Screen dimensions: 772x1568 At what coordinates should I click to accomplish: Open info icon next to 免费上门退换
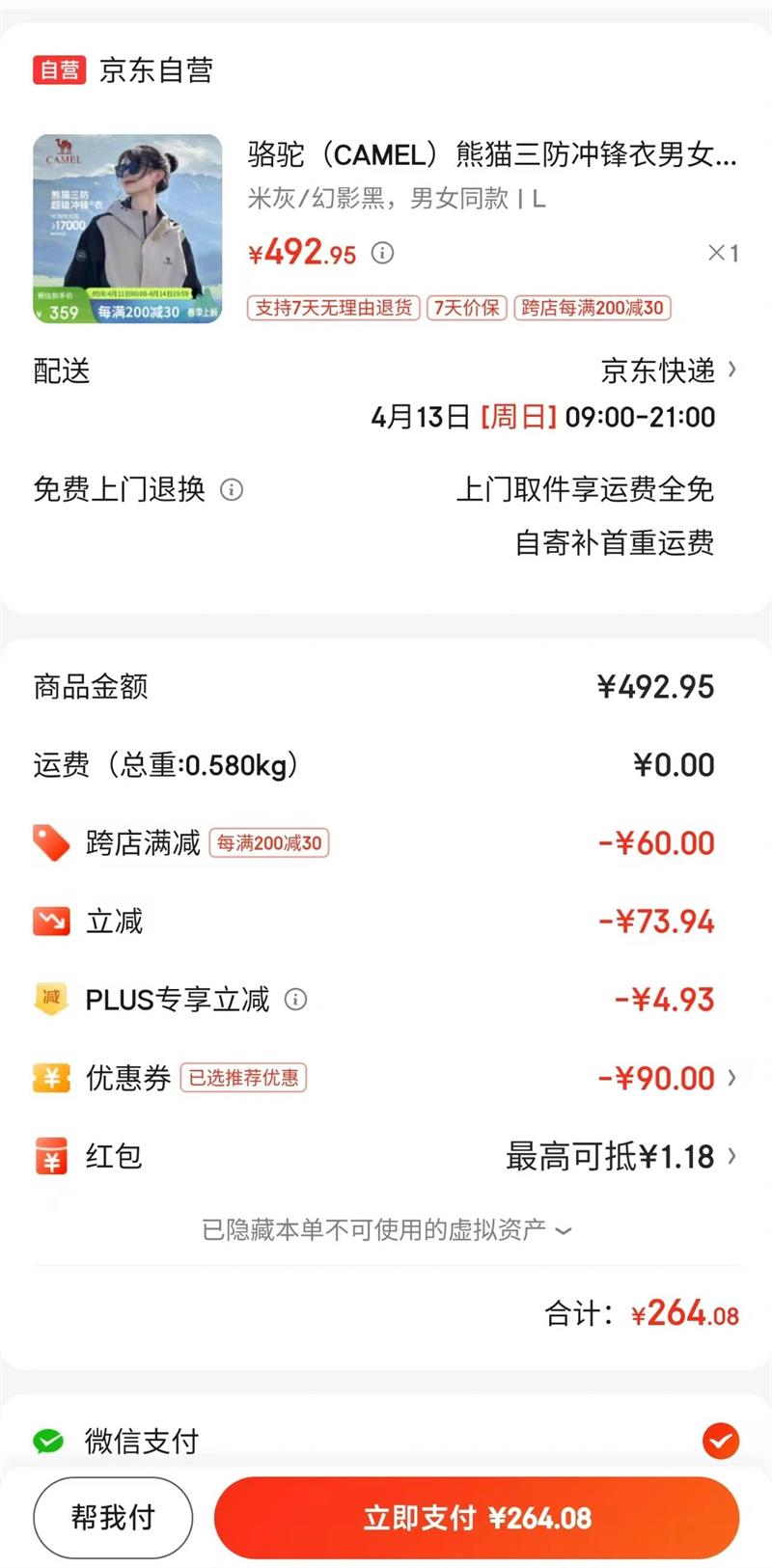pos(232,490)
